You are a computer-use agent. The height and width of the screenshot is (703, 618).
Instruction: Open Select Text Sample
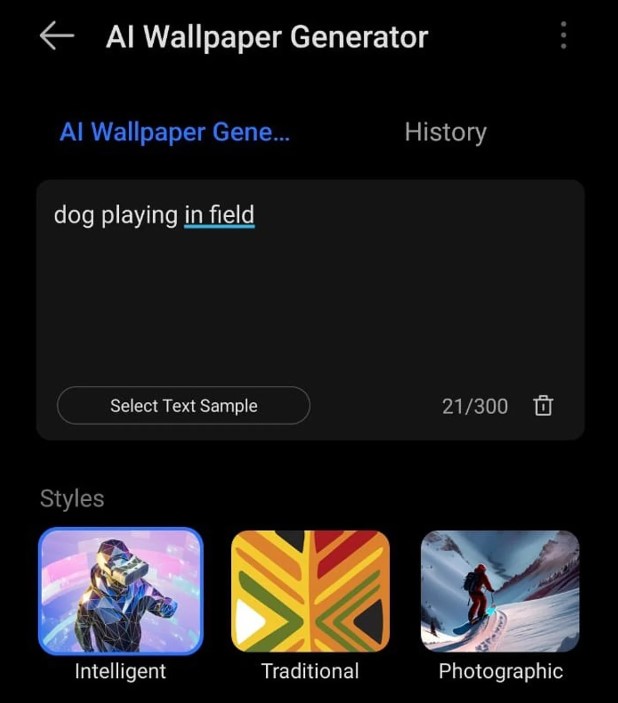(184, 406)
